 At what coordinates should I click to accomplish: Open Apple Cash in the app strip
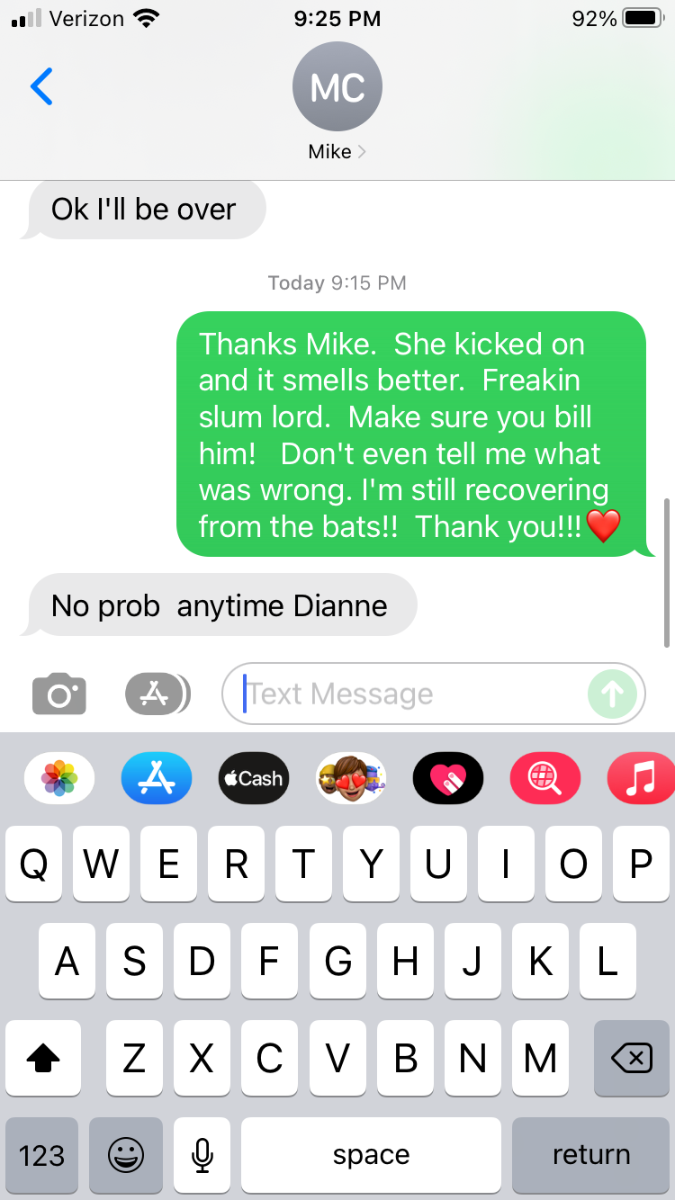pos(253,779)
